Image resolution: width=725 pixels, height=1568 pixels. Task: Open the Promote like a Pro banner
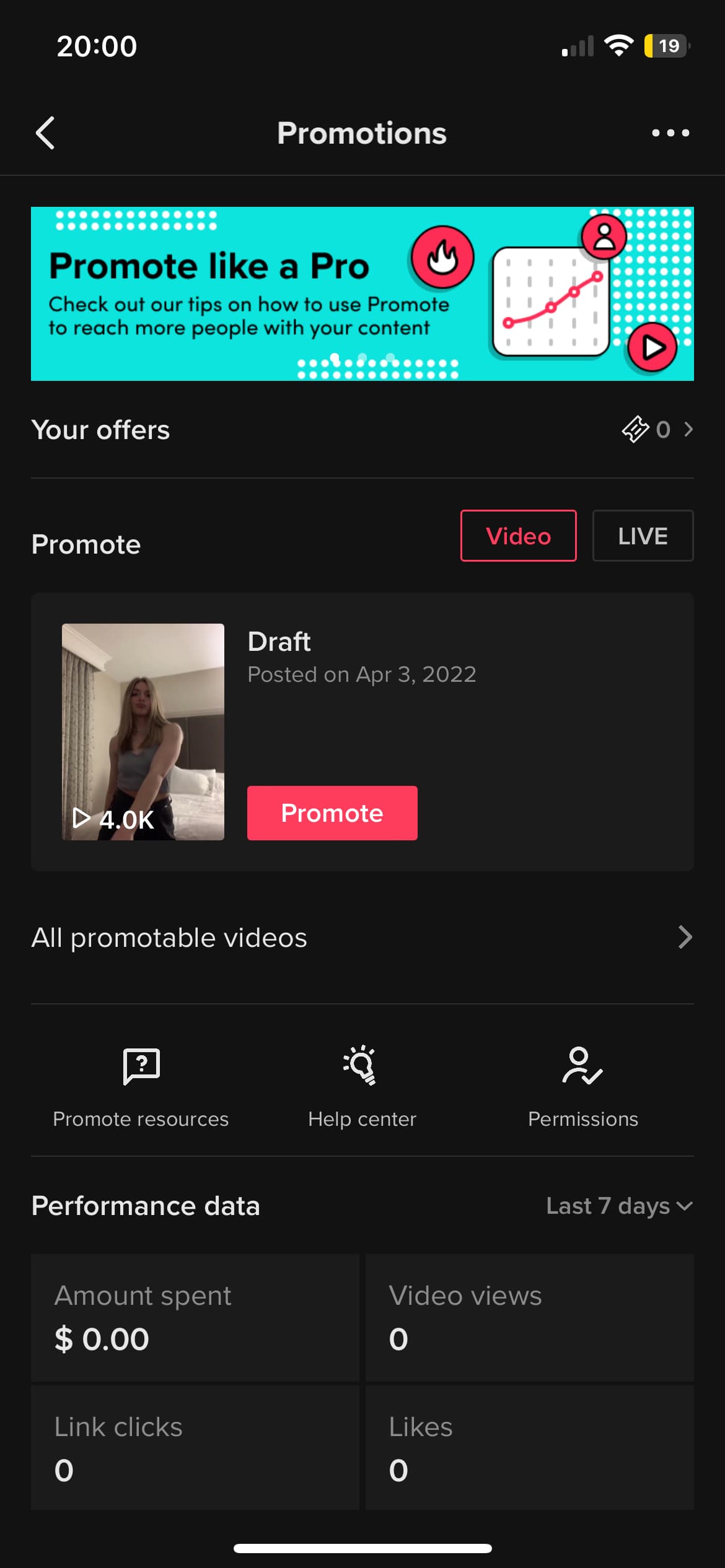[362, 294]
